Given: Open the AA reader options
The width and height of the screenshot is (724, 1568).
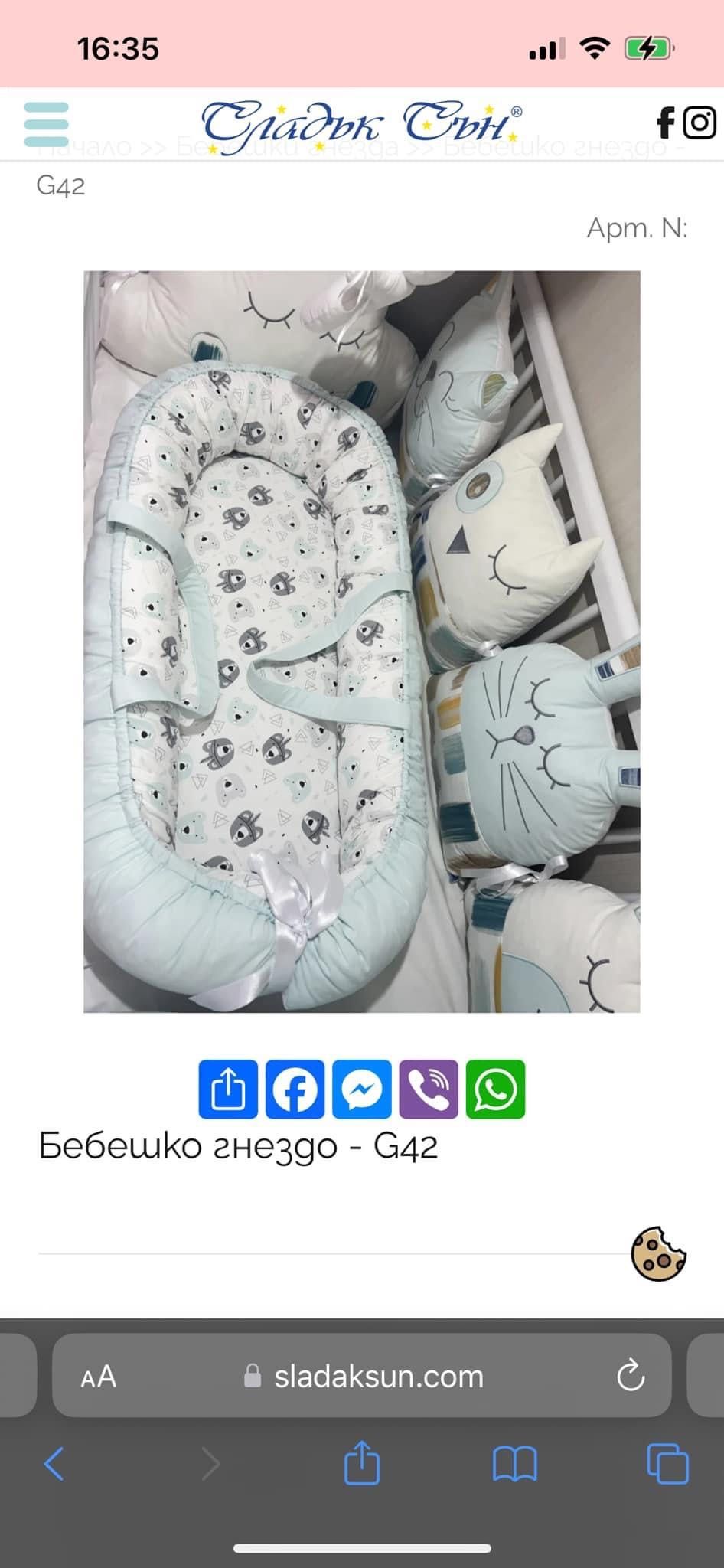Looking at the screenshot, I should [99, 1377].
